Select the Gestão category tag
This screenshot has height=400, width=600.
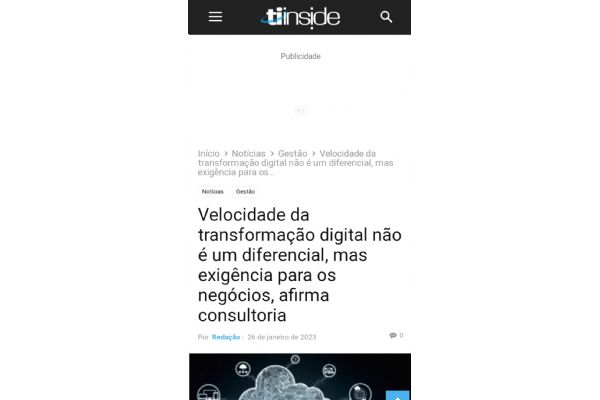pyautogui.click(x=245, y=191)
